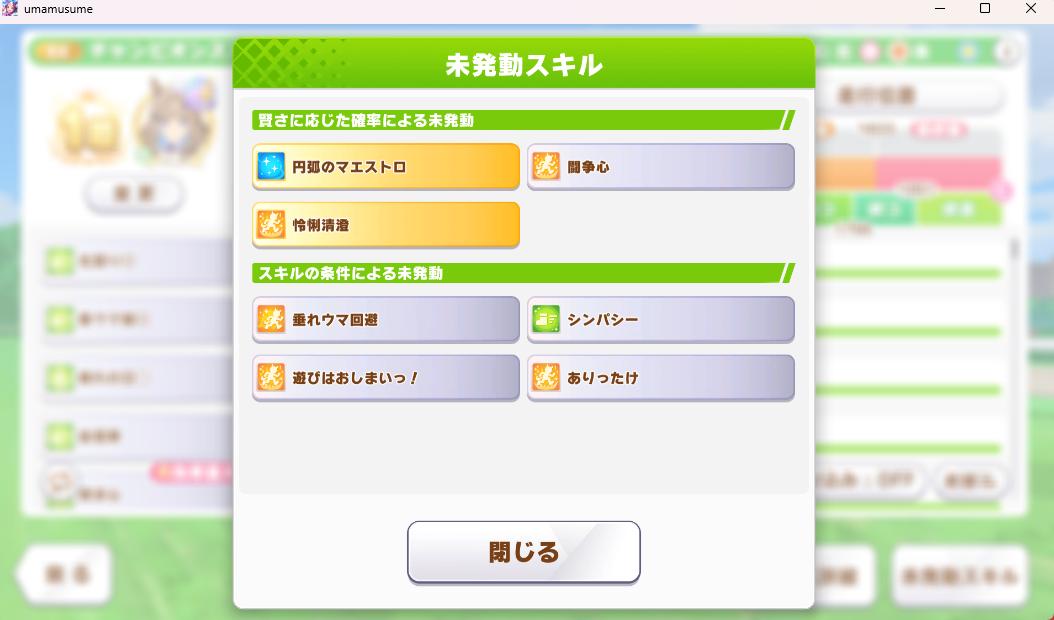Maximize the umamusume window
Image resolution: width=1054 pixels, height=620 pixels.
[x=984, y=9]
